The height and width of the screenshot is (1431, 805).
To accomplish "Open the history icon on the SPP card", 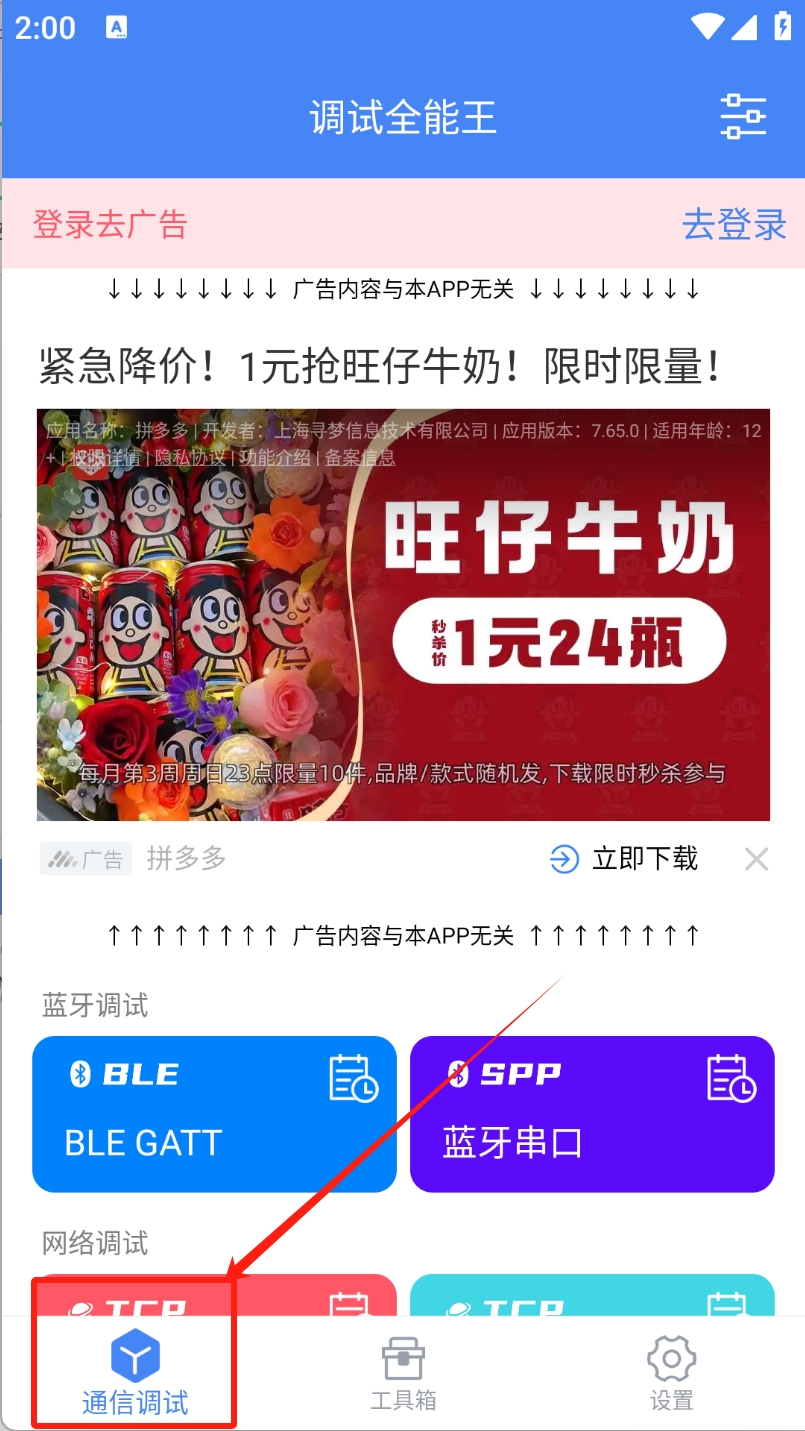I will tap(731, 1079).
